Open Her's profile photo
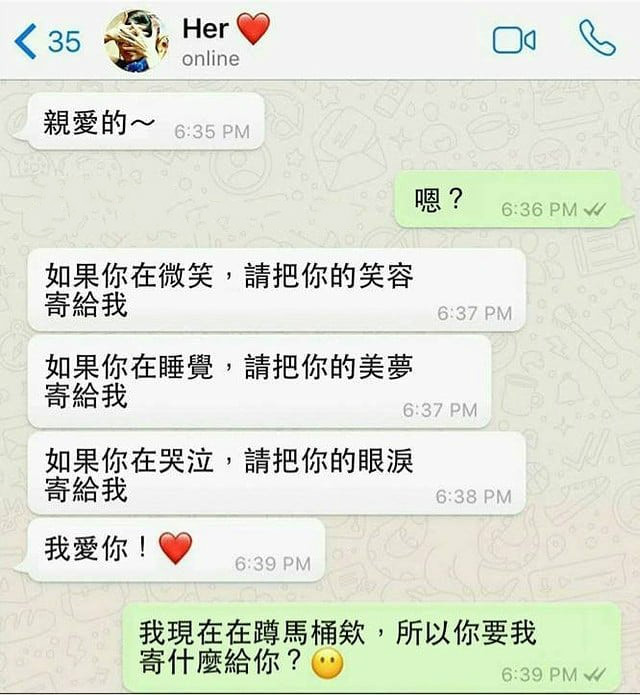Viewport: 640px width, 695px height. [136, 40]
